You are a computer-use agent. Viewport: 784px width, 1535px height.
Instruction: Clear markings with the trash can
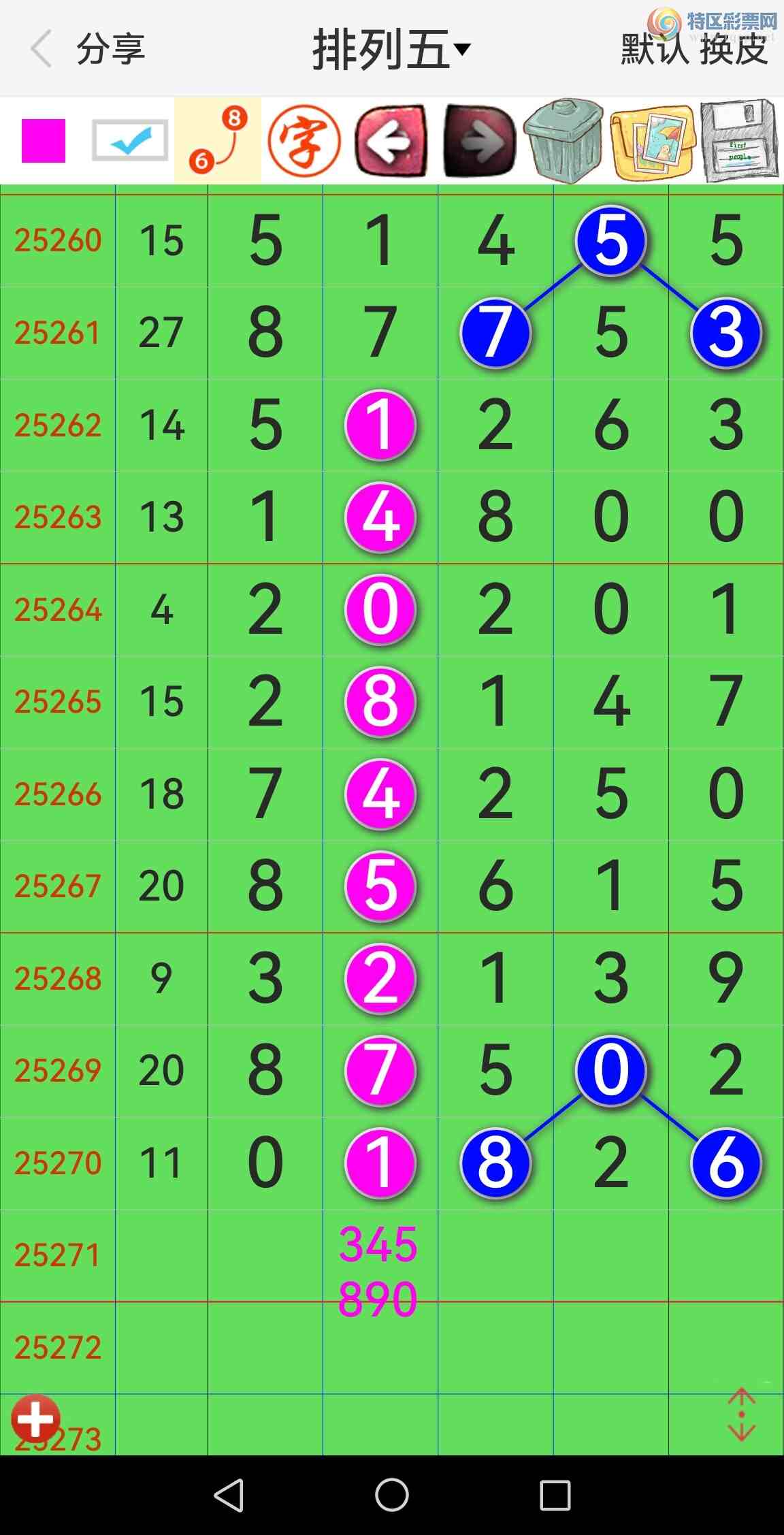pyautogui.click(x=563, y=141)
